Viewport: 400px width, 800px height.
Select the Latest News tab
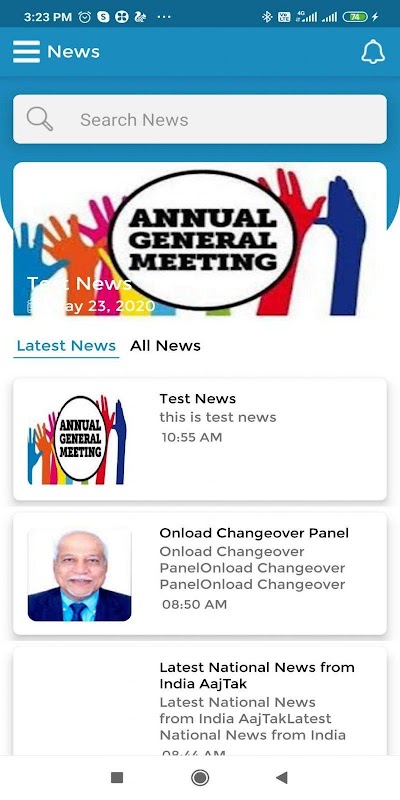pyautogui.click(x=66, y=346)
